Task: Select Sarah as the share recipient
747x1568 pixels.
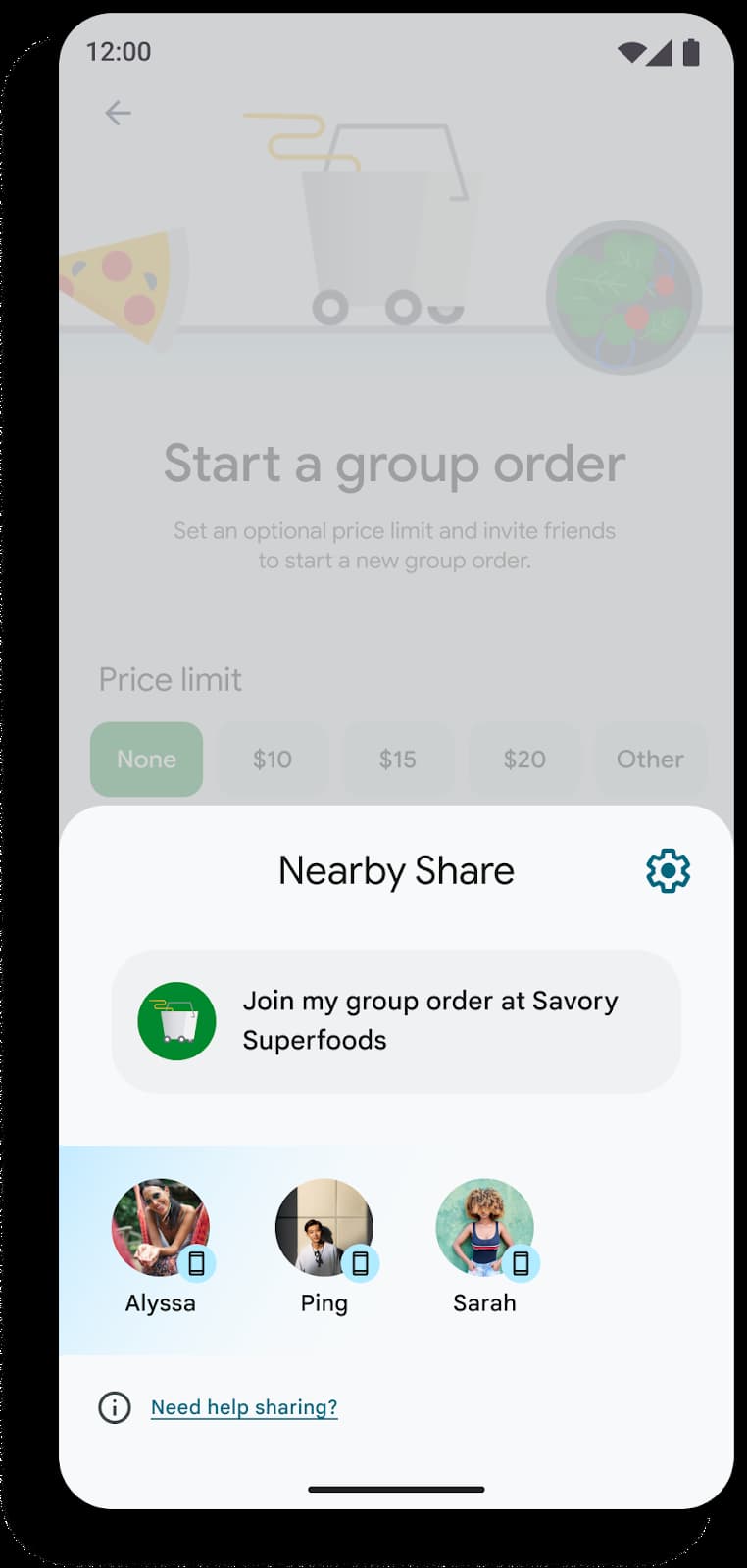Action: [x=484, y=1229]
